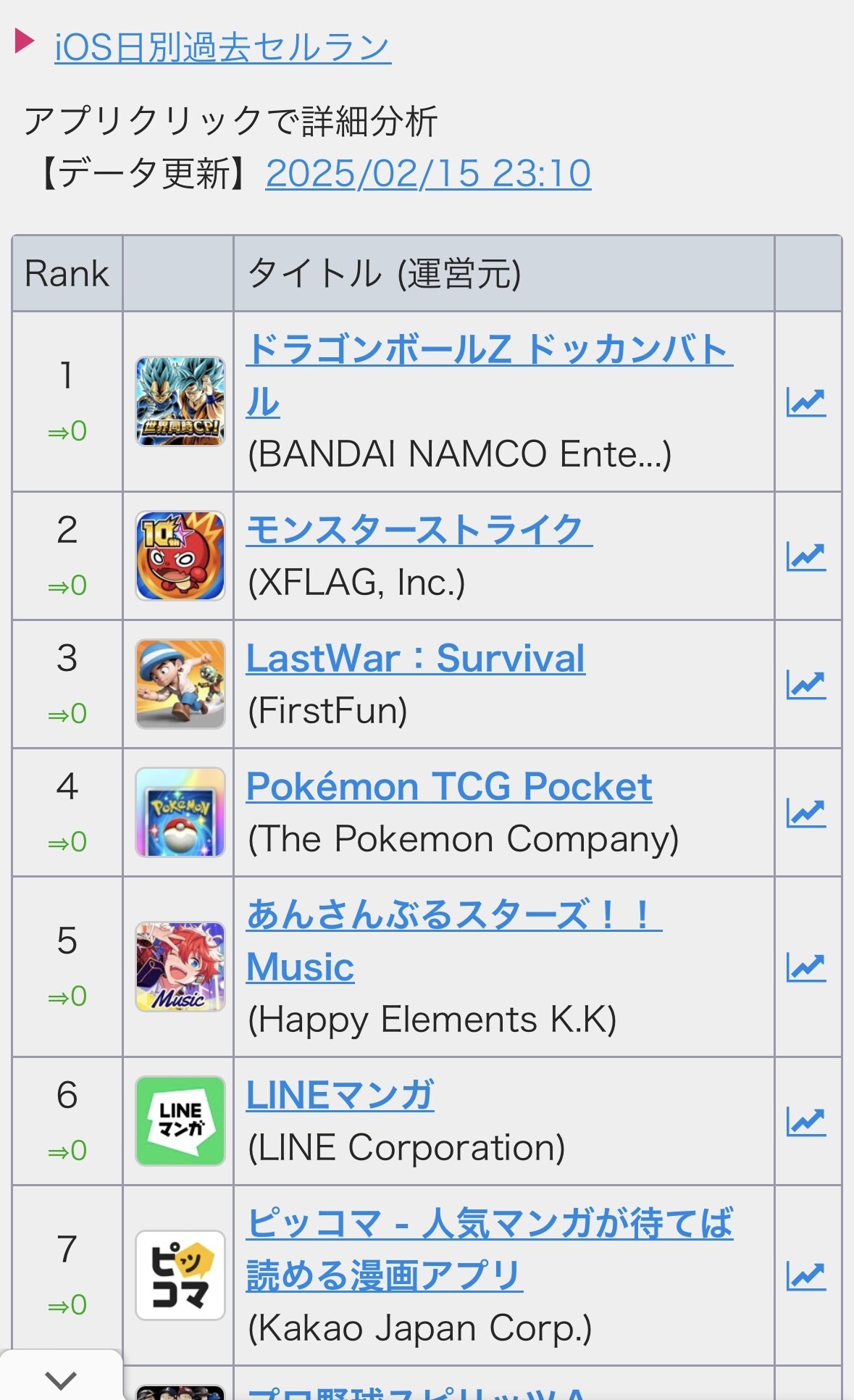This screenshot has height=1400, width=854.
Task: View trend chart for ドラゴンボールZ ドッカンバトル
Action: (806, 402)
